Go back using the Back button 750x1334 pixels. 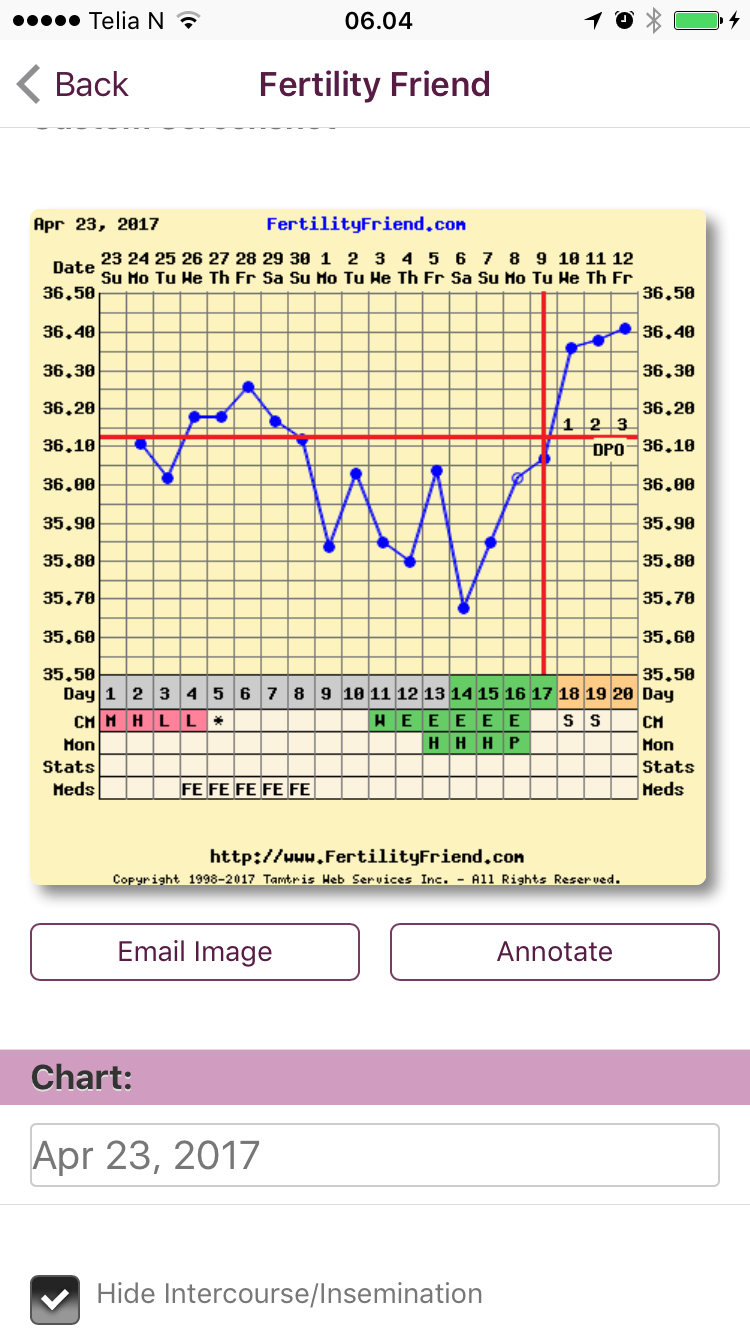coord(72,85)
